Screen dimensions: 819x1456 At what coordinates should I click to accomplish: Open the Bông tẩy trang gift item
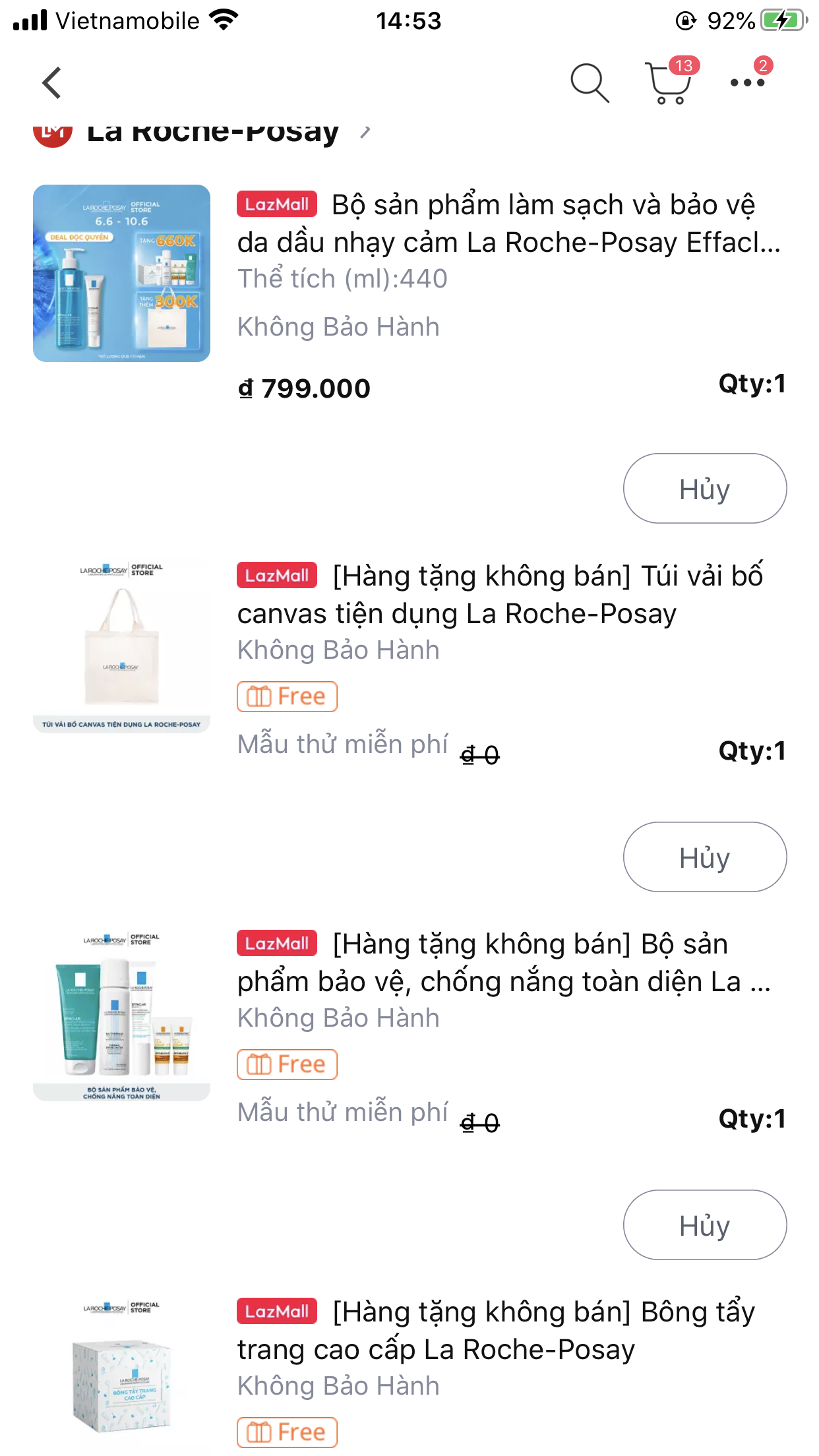[x=496, y=1331]
